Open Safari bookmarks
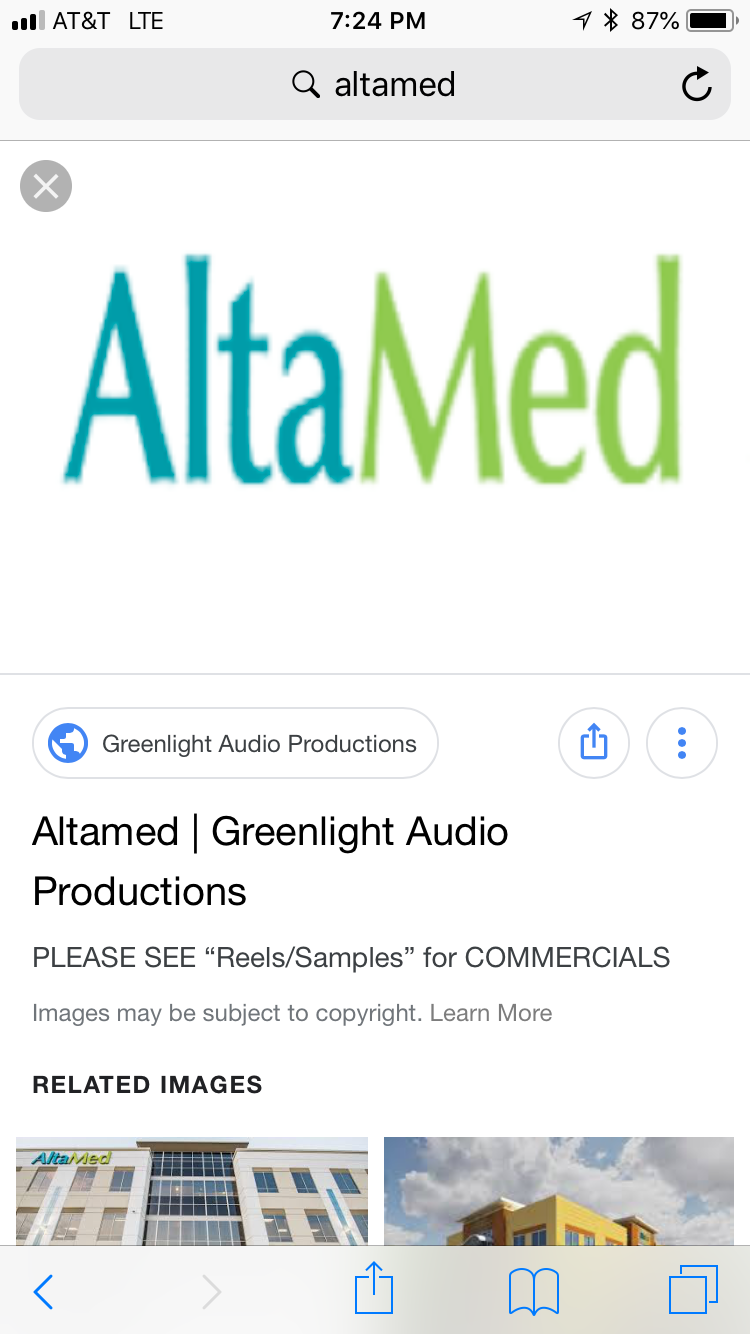750x1334 pixels. click(534, 1291)
